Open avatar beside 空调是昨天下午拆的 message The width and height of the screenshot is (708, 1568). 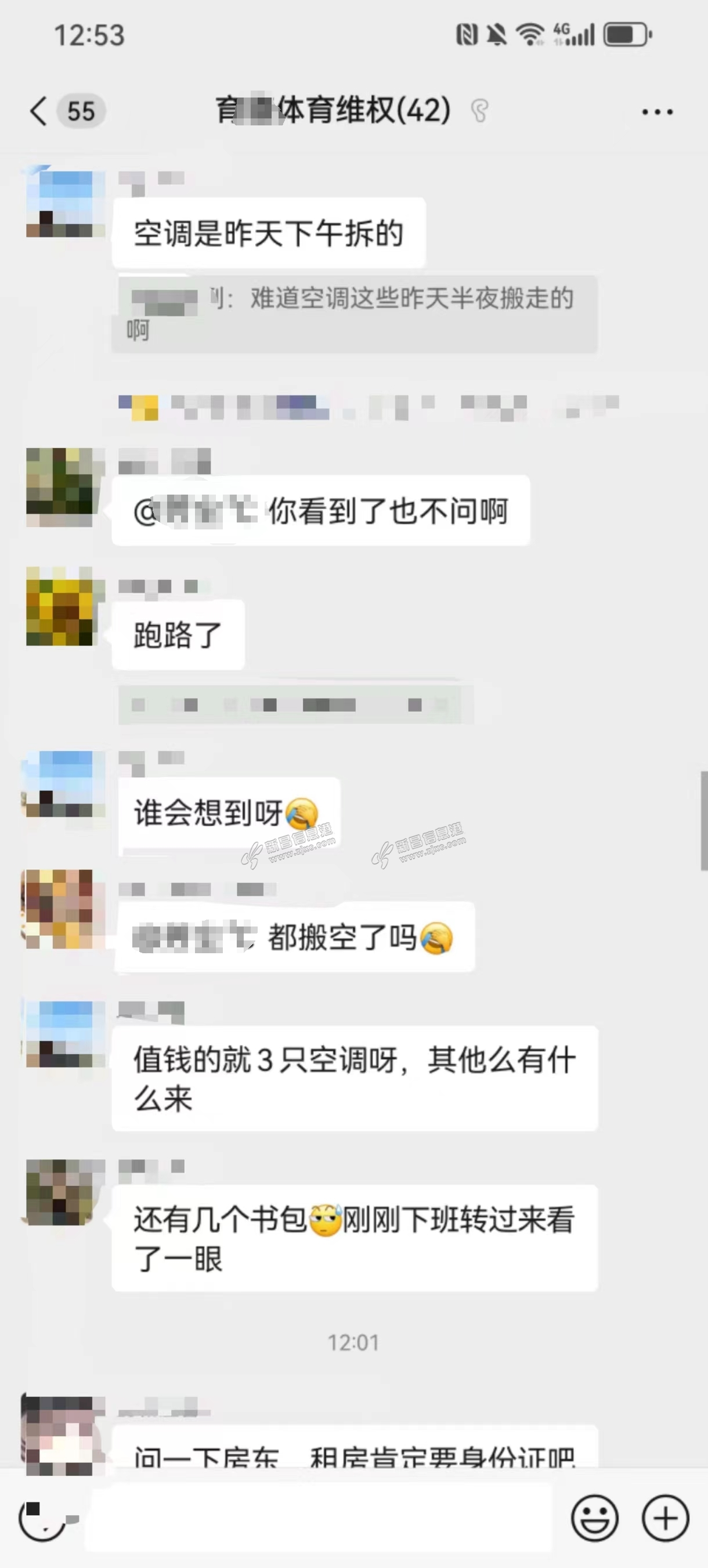coord(60,203)
